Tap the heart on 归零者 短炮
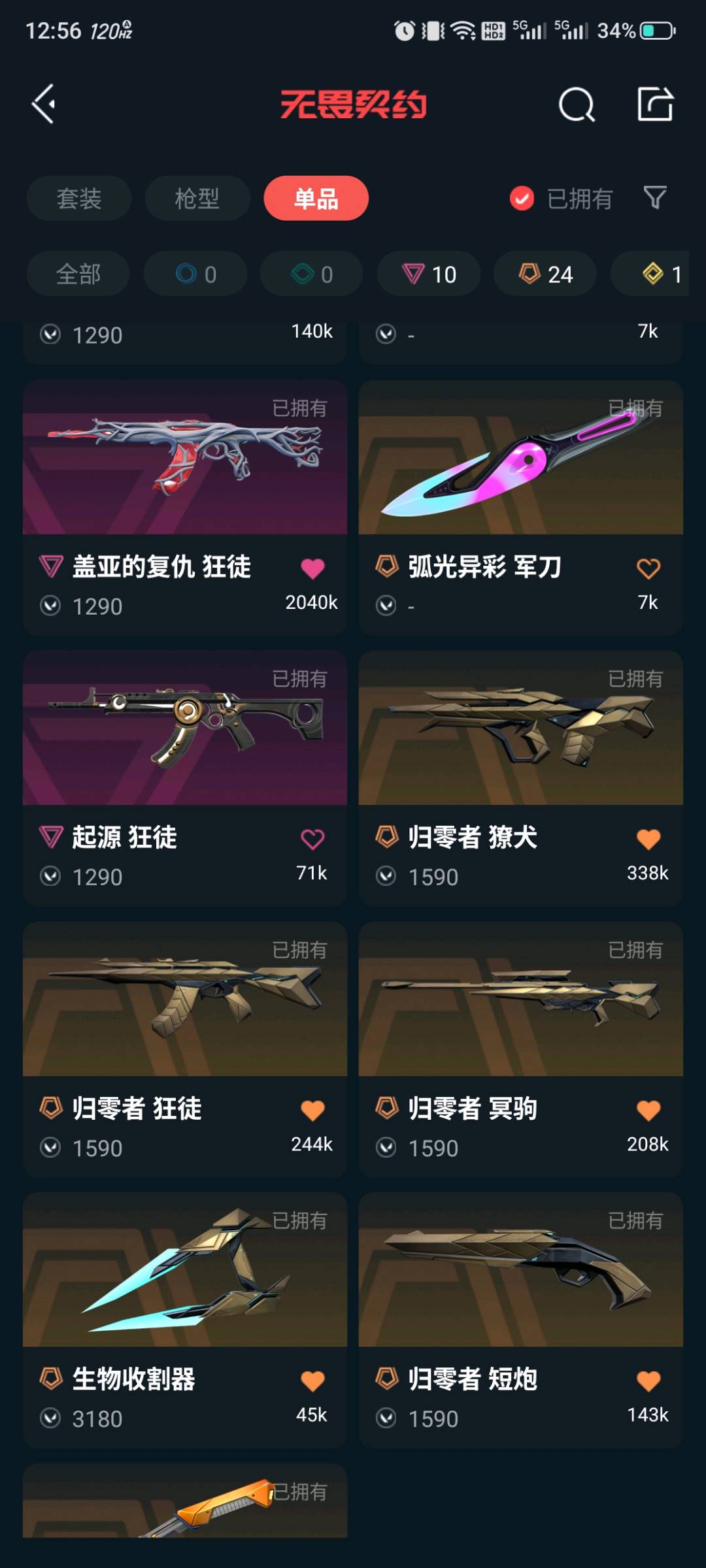The width and height of the screenshot is (706, 1568). pyautogui.click(x=648, y=1380)
